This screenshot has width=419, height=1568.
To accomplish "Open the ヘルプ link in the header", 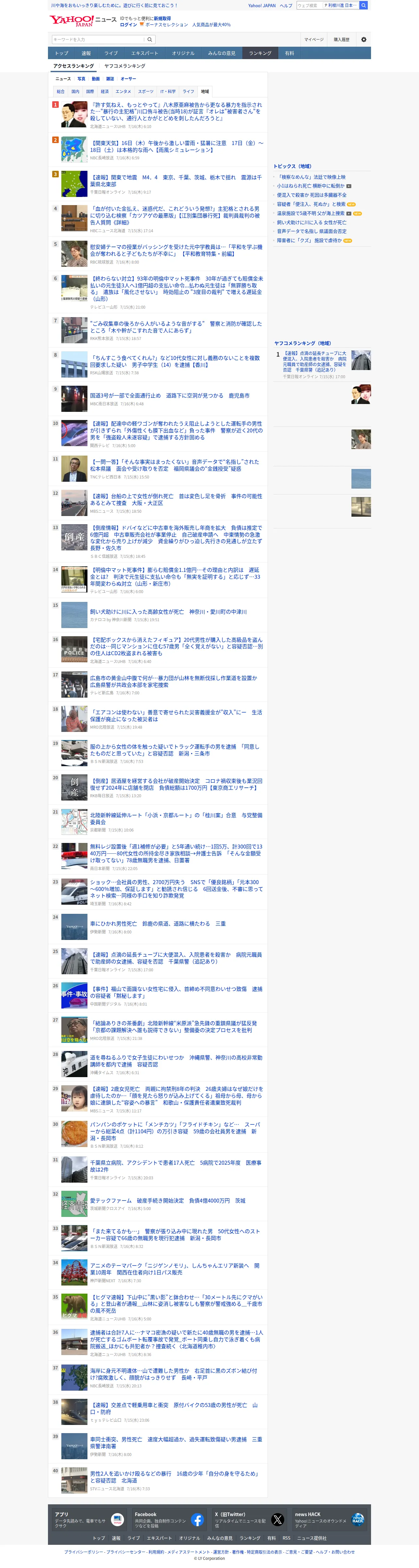I will [x=286, y=6].
